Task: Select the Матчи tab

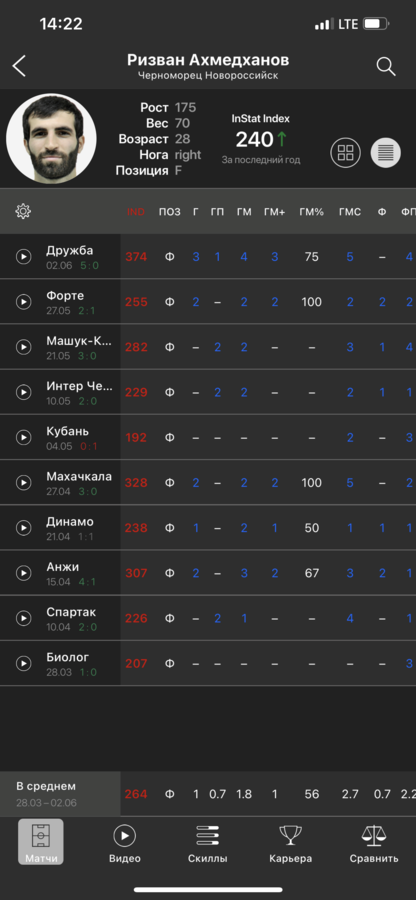Action: tap(41, 842)
